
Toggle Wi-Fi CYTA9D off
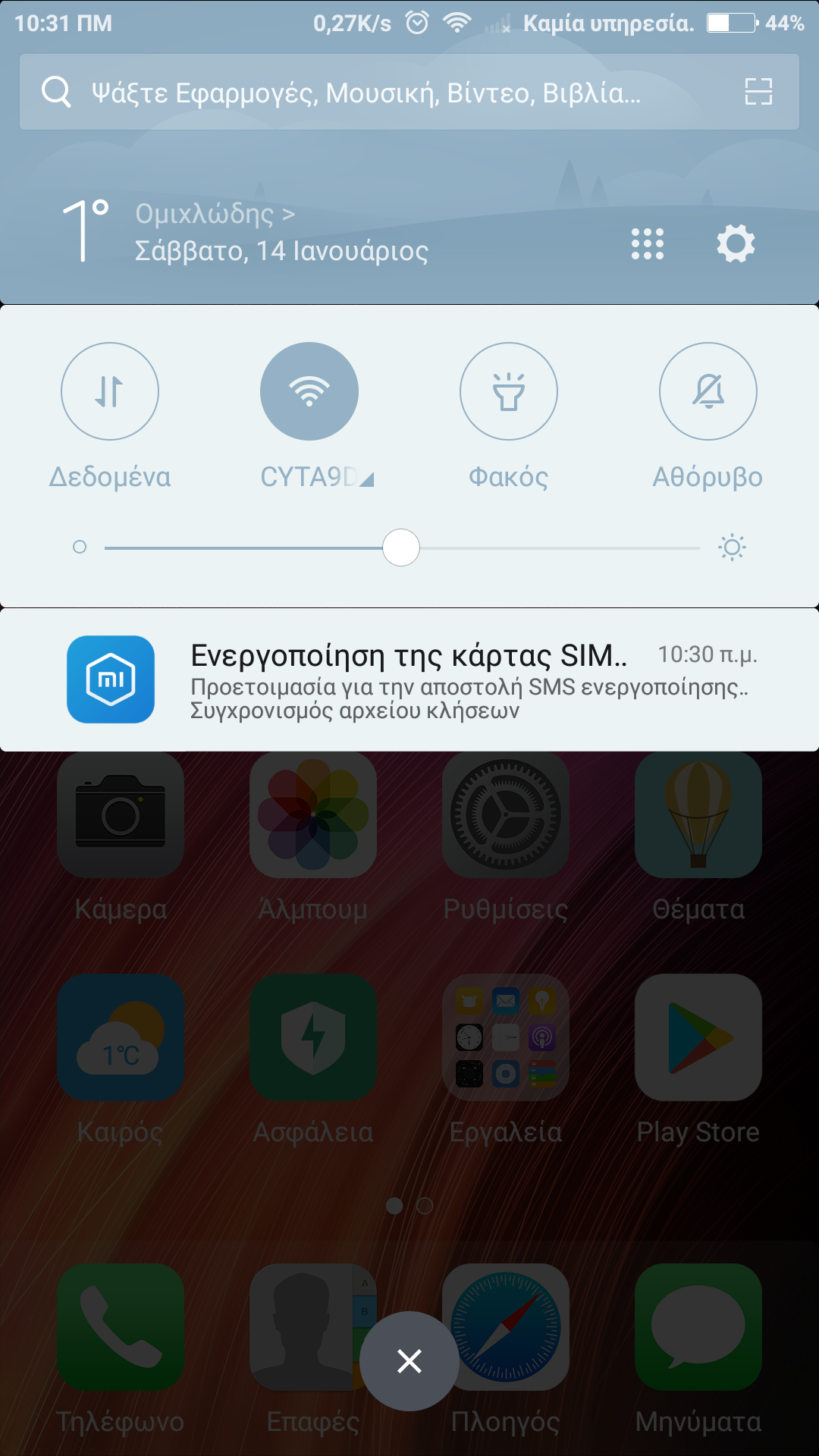tap(309, 391)
